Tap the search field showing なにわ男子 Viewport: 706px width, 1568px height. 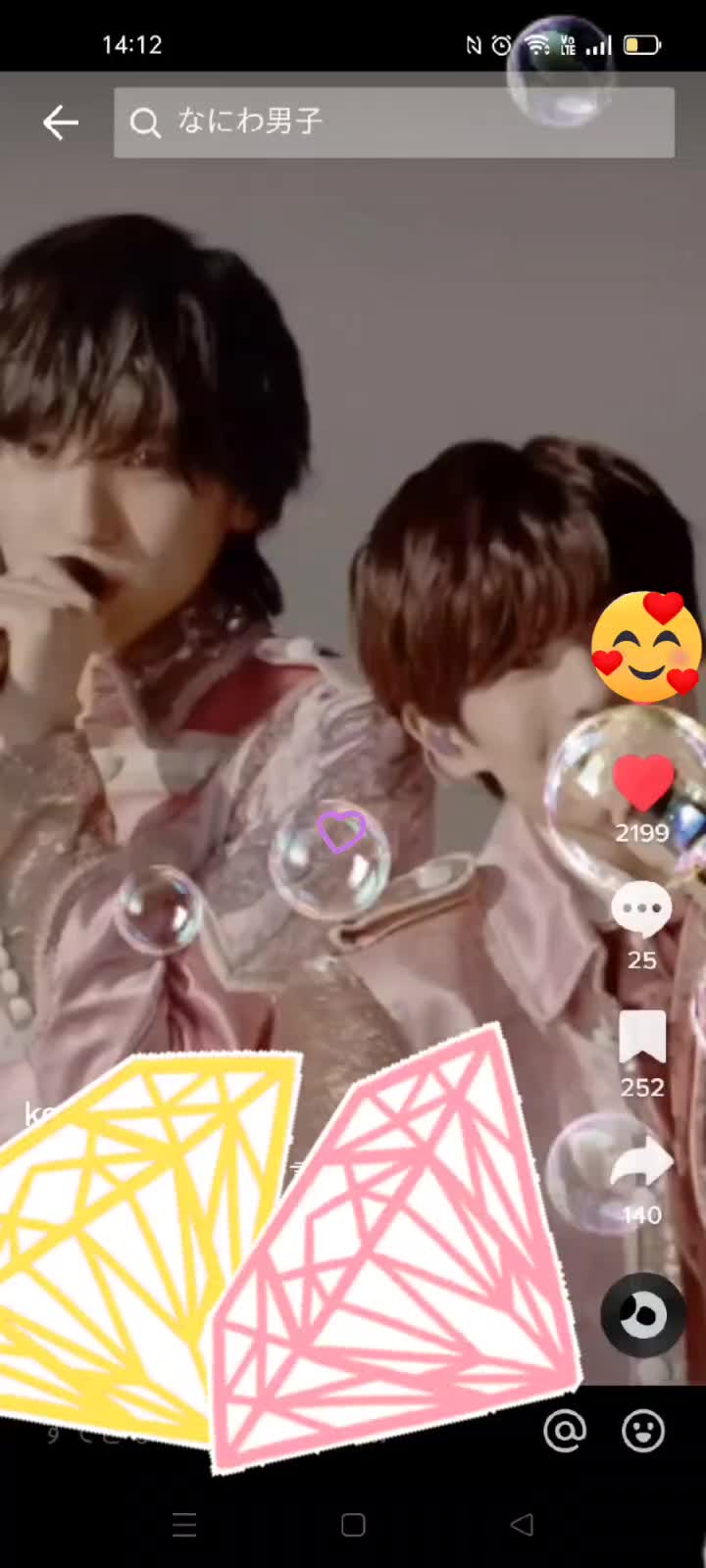coord(392,122)
